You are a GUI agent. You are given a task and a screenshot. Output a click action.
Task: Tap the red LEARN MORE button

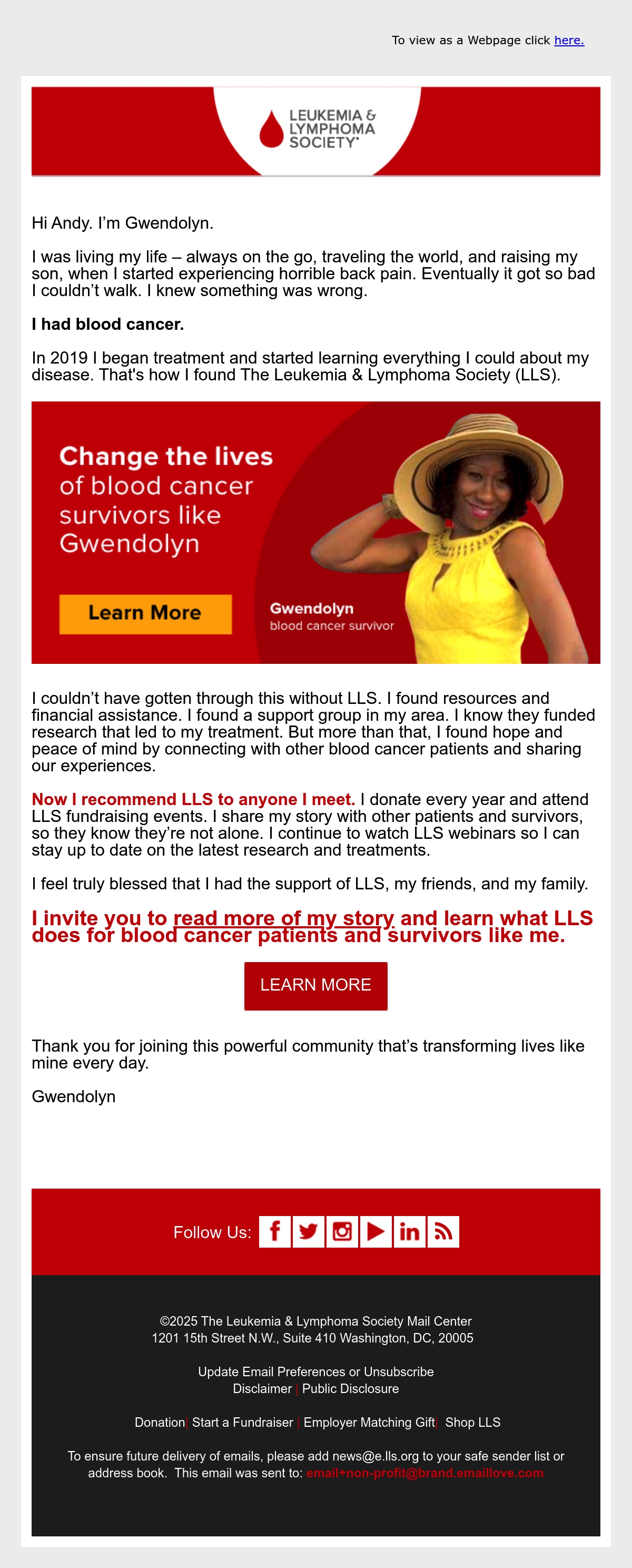pos(315,985)
